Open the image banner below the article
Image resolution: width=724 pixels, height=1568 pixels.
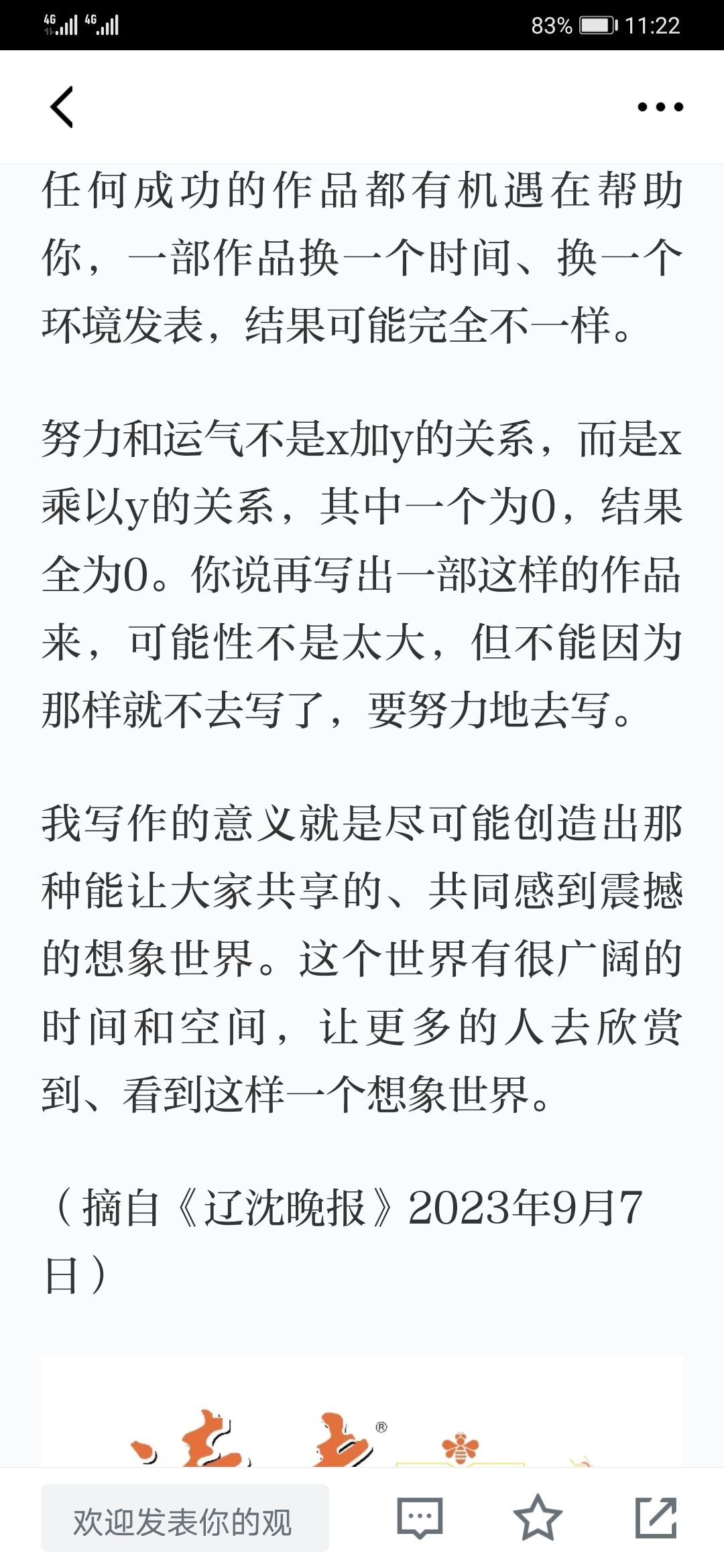tap(362, 1411)
